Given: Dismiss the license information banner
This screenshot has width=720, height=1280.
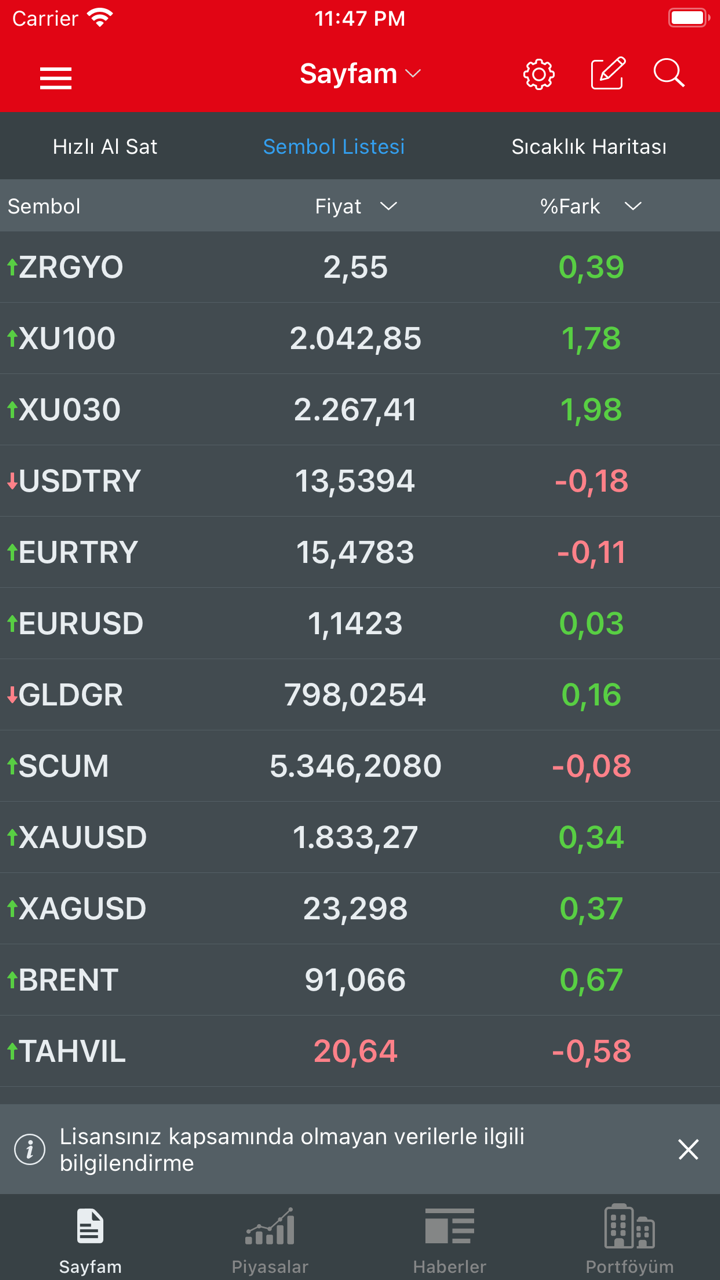Looking at the screenshot, I should [x=688, y=1150].
